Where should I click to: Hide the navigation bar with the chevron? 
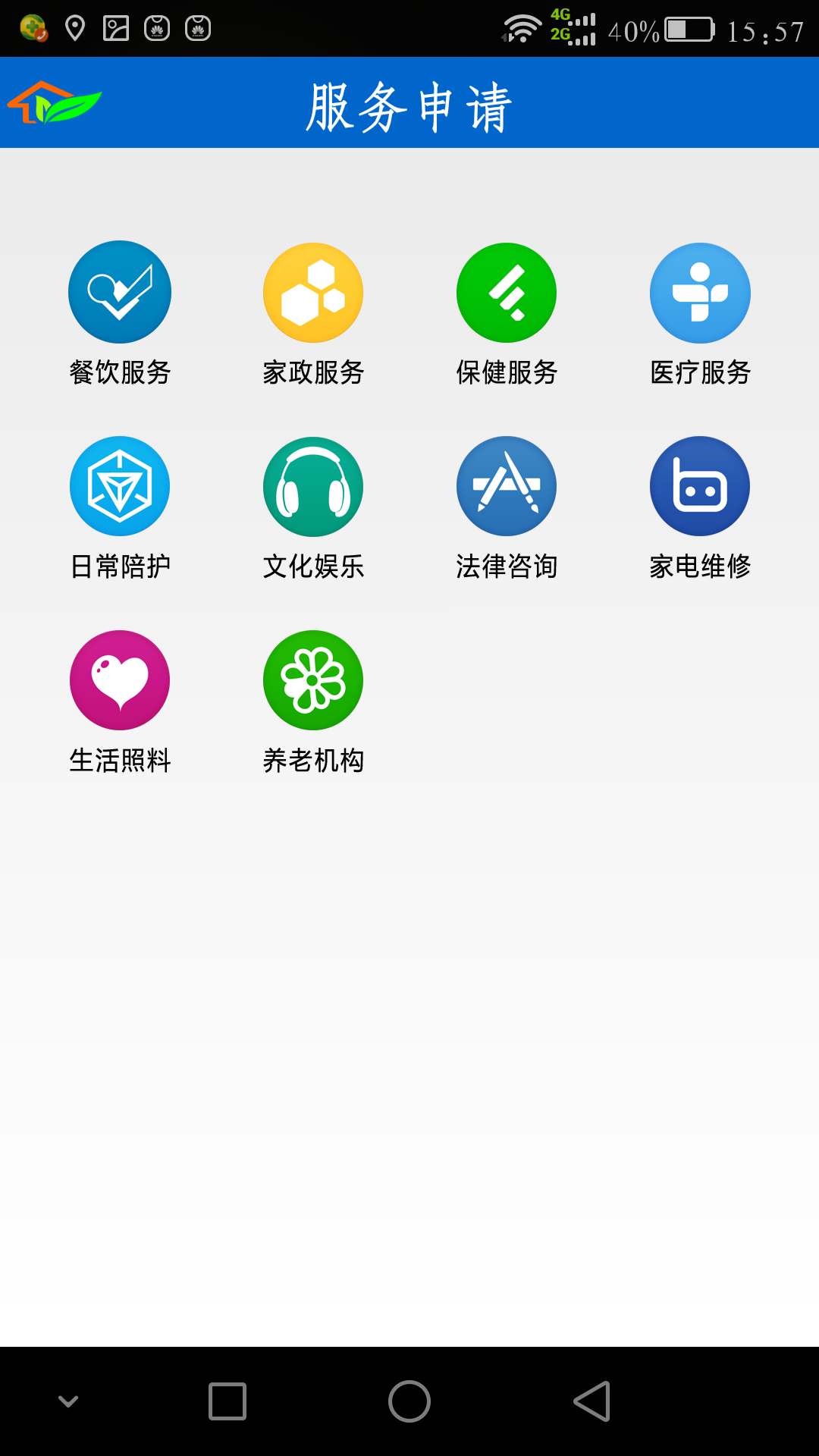pos(68,1401)
